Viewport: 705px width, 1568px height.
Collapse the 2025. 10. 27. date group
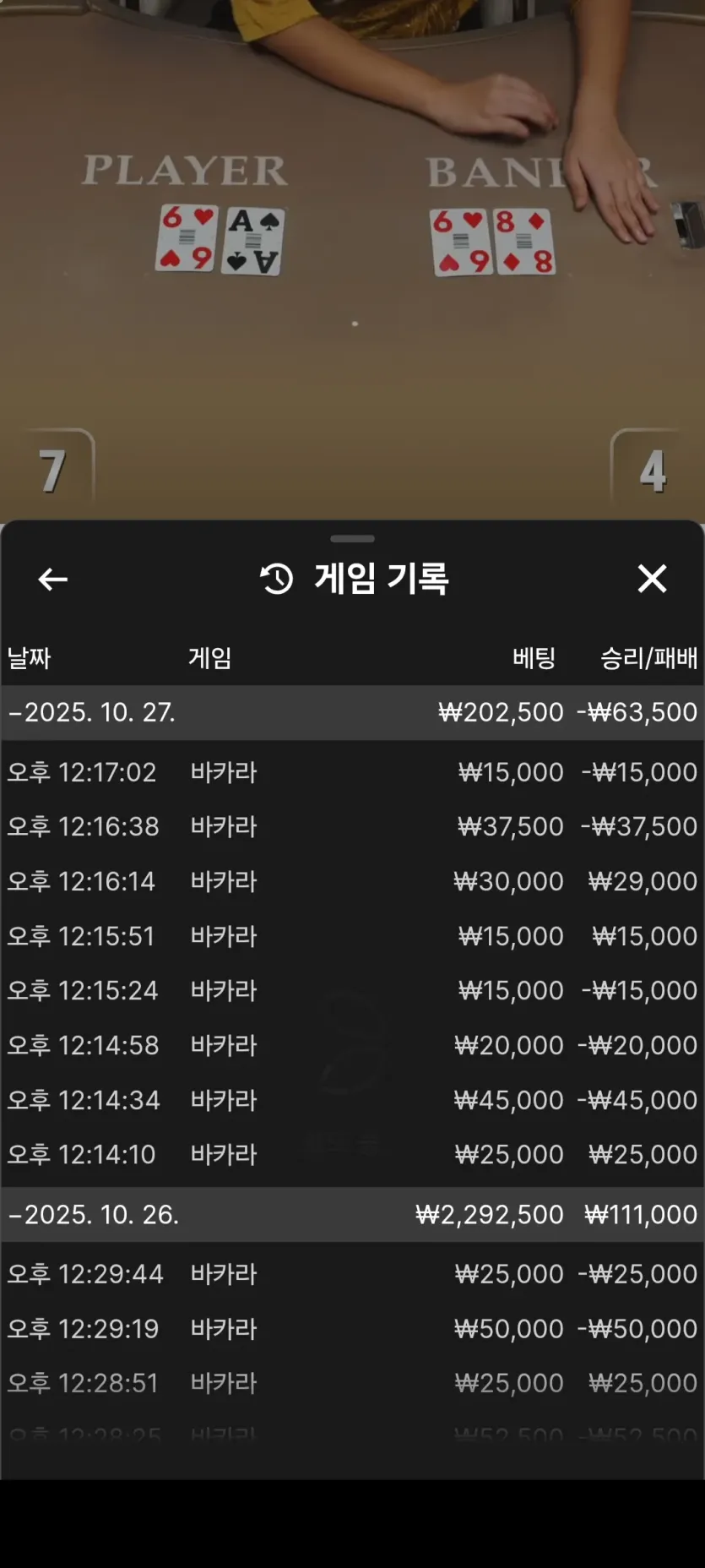[x=353, y=712]
